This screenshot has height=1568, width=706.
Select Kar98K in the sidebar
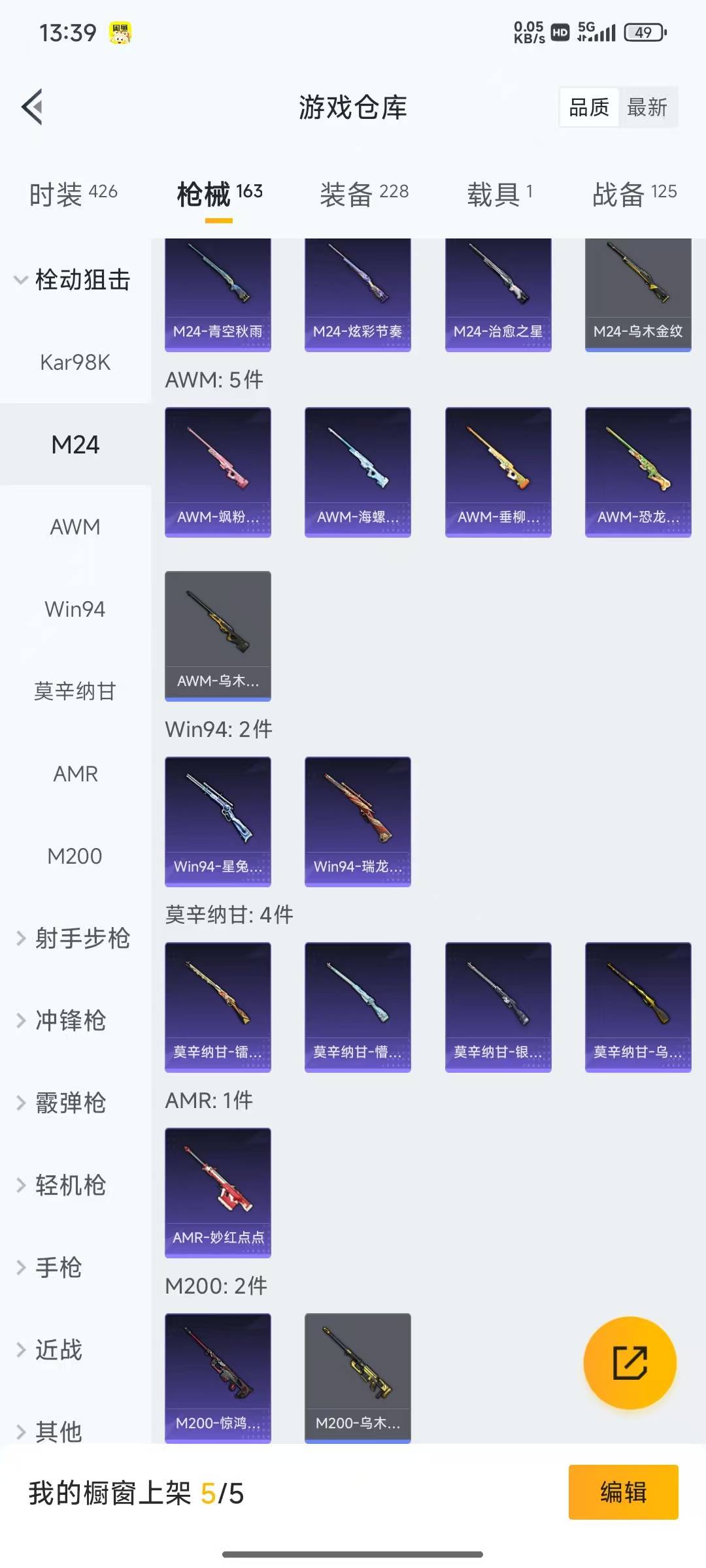pos(75,362)
